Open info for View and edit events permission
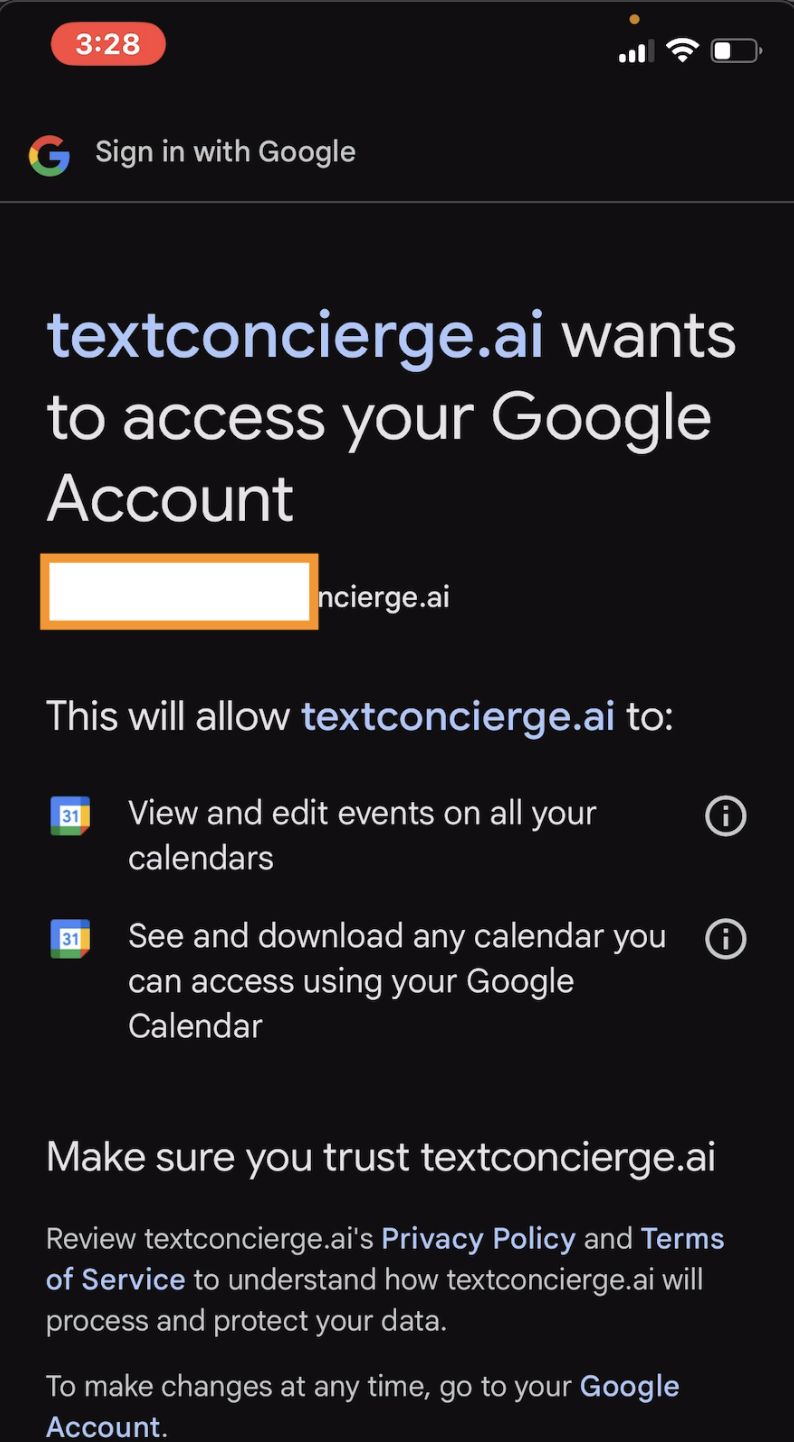 coord(725,817)
